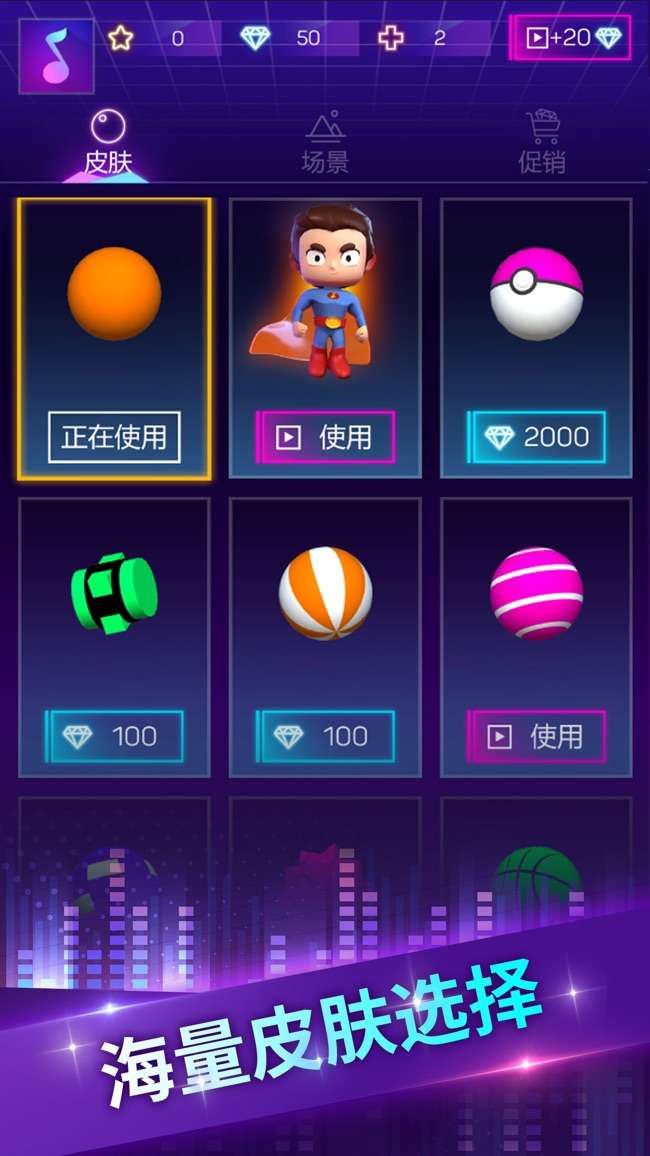650x1156 pixels.
Task: Switch to the 场景 tab
Action: click(325, 144)
